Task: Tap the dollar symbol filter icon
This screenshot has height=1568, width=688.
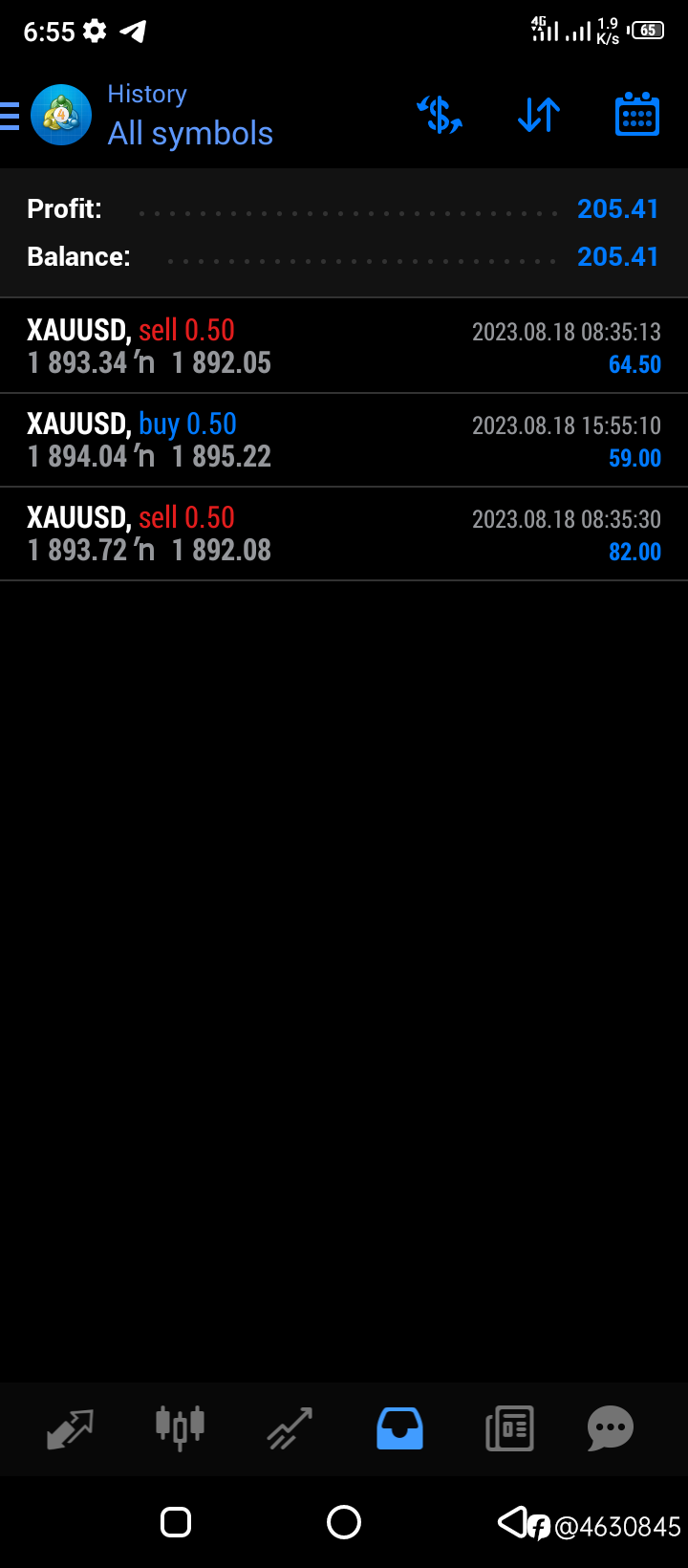Action: click(x=440, y=116)
